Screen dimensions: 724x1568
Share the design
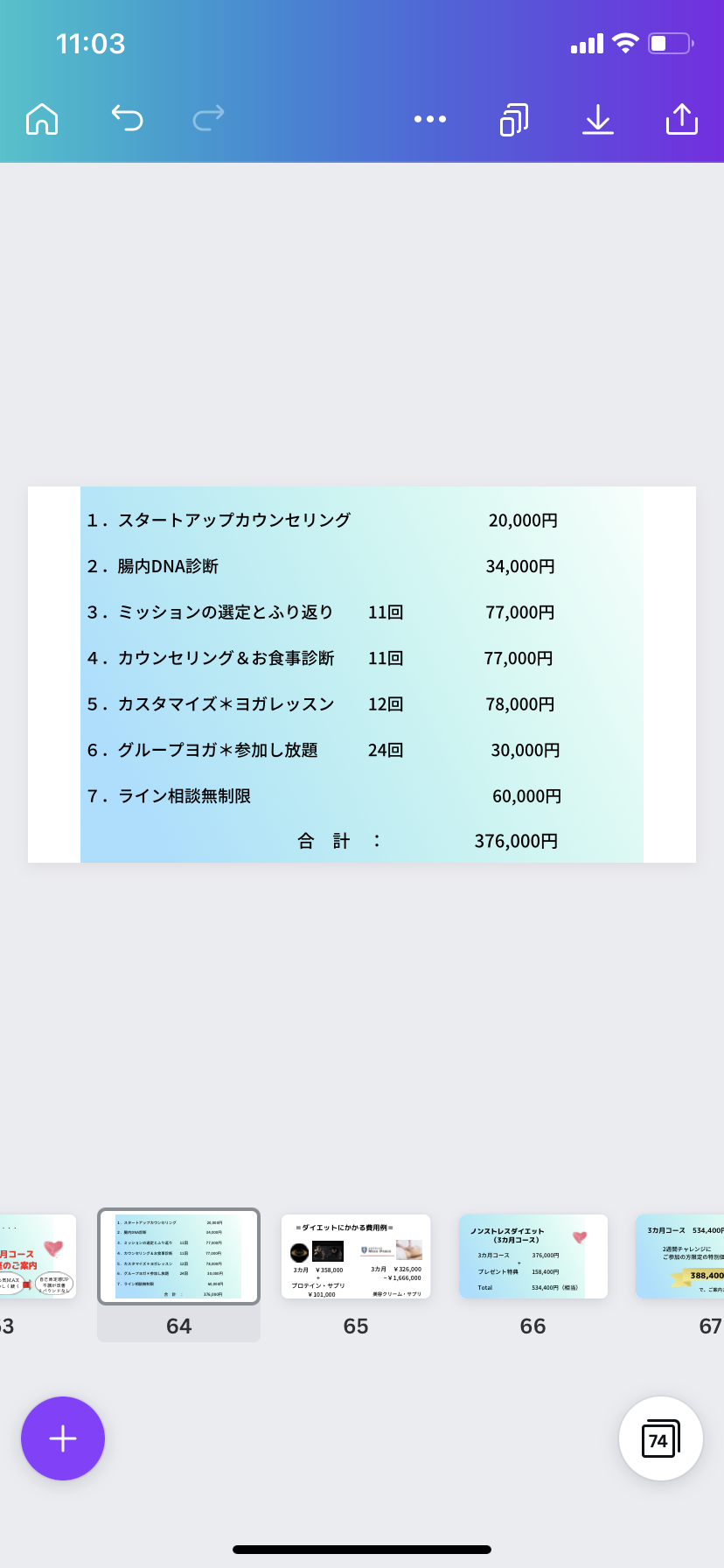[682, 119]
